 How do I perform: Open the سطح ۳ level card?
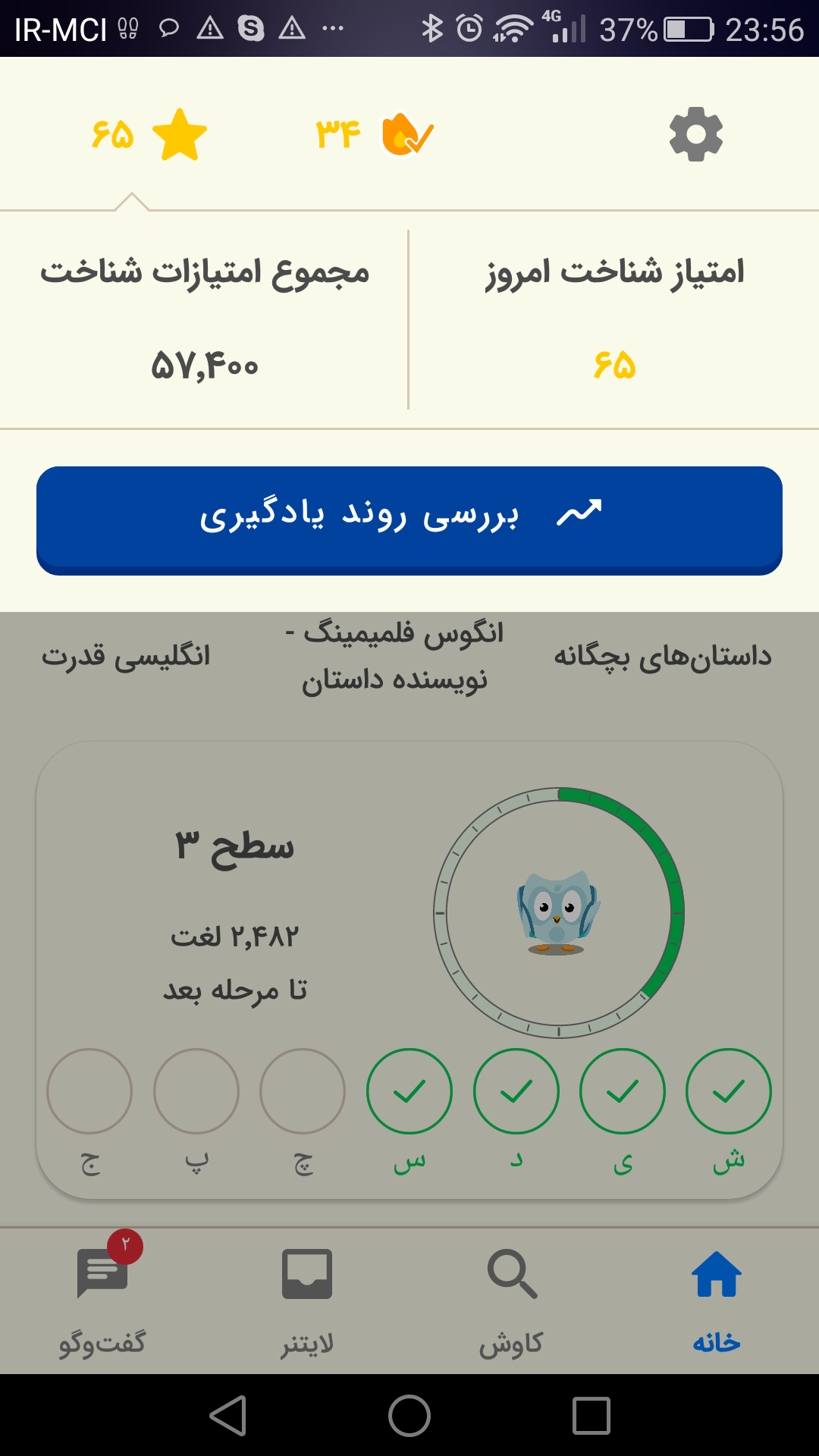409,970
